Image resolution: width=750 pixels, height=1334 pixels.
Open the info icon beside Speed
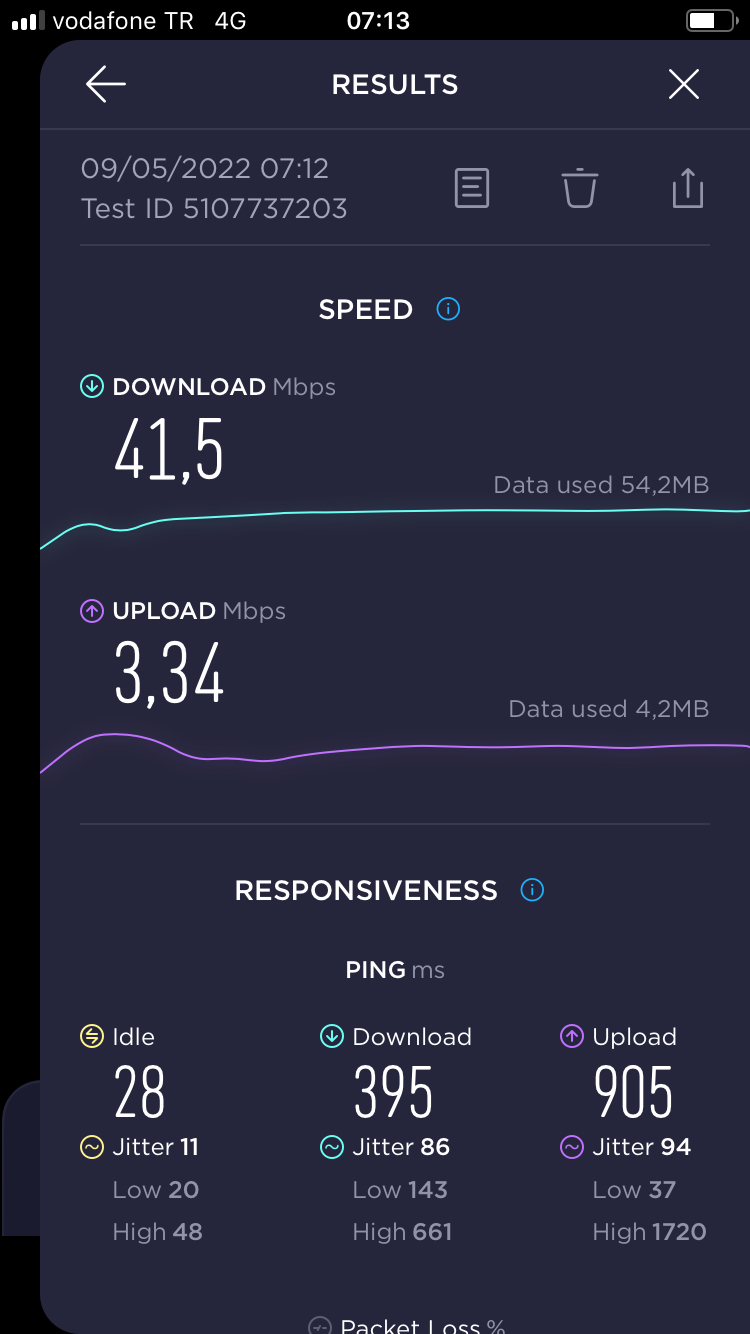(448, 309)
